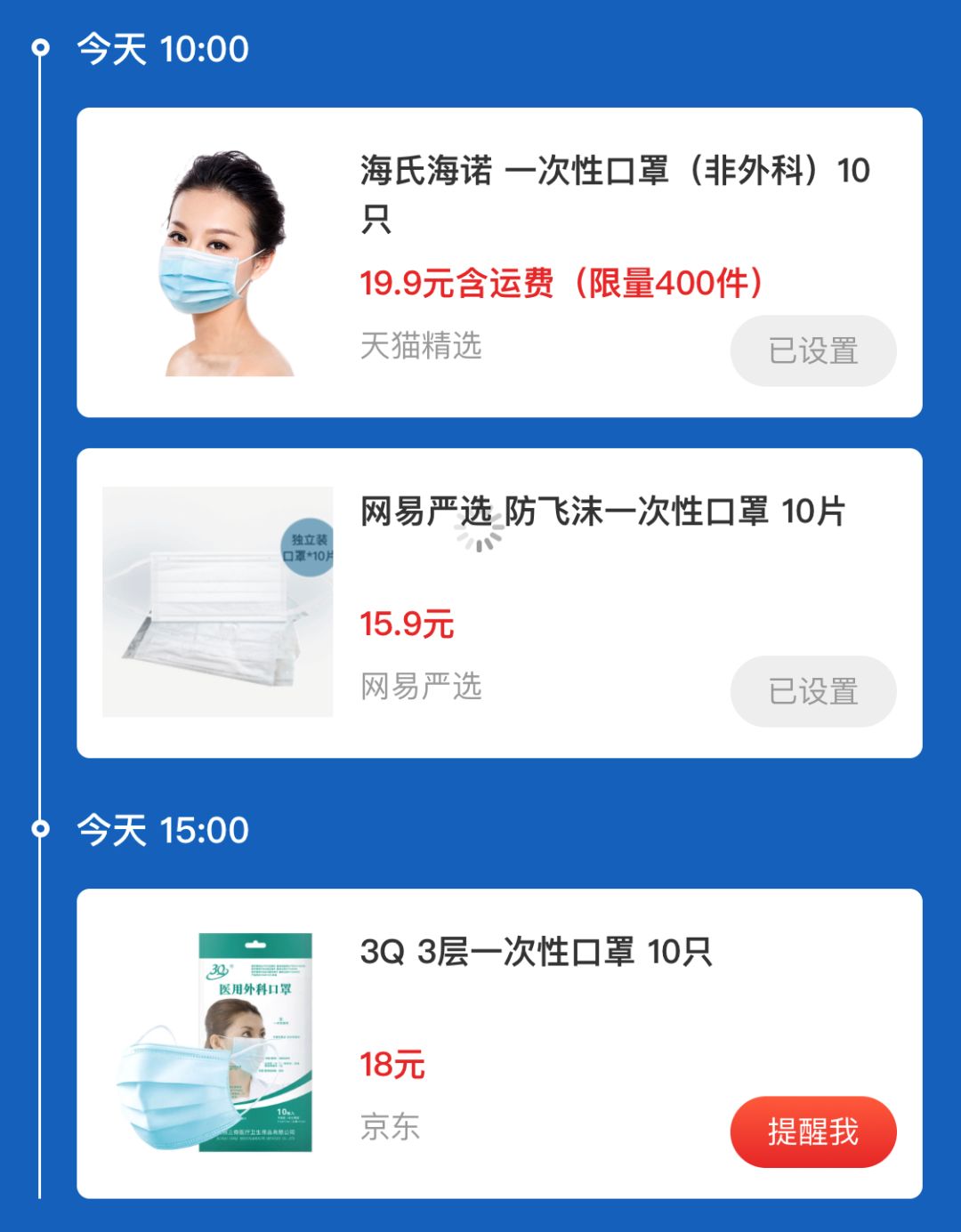Open the 网易严选 防飞沫一次性口罩 product title
This screenshot has height=1232, width=961.
(x=605, y=507)
